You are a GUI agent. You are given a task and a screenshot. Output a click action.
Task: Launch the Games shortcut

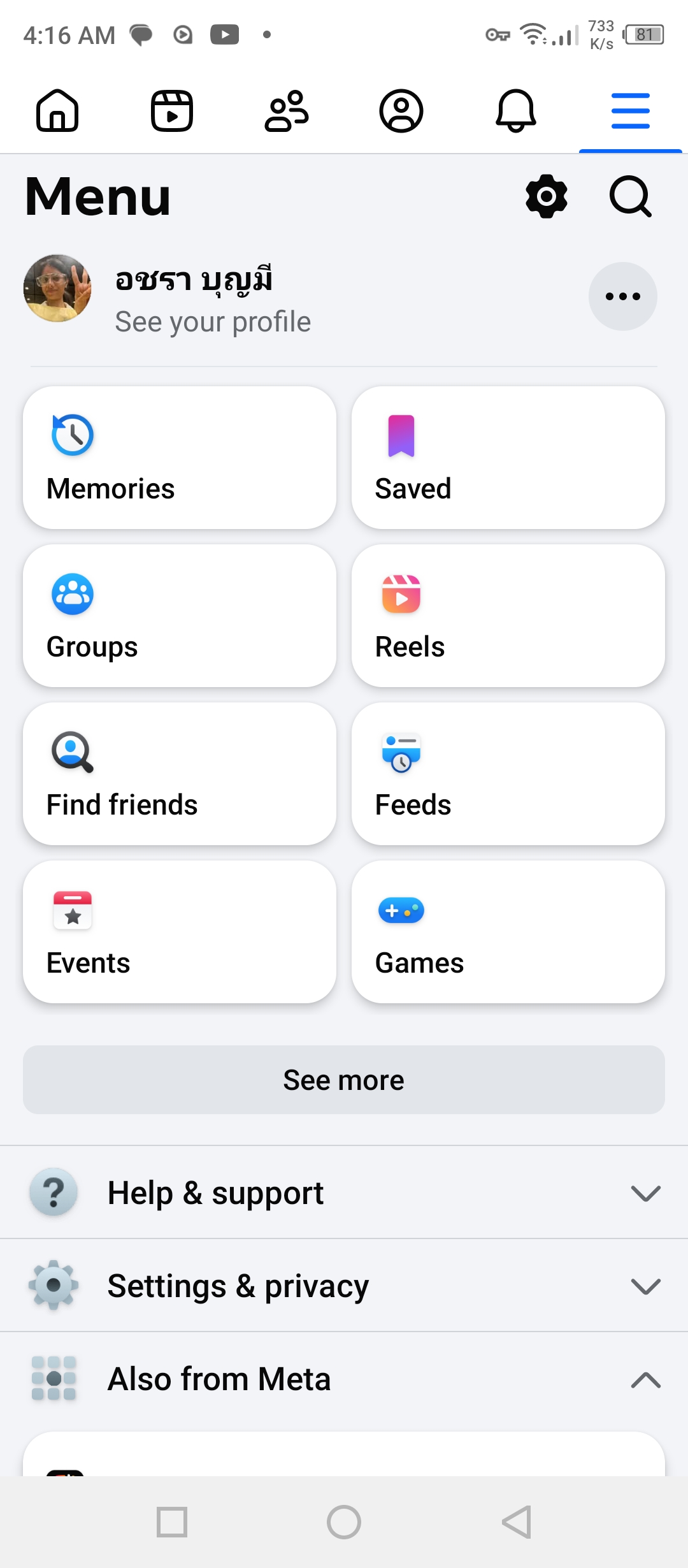coord(508,932)
